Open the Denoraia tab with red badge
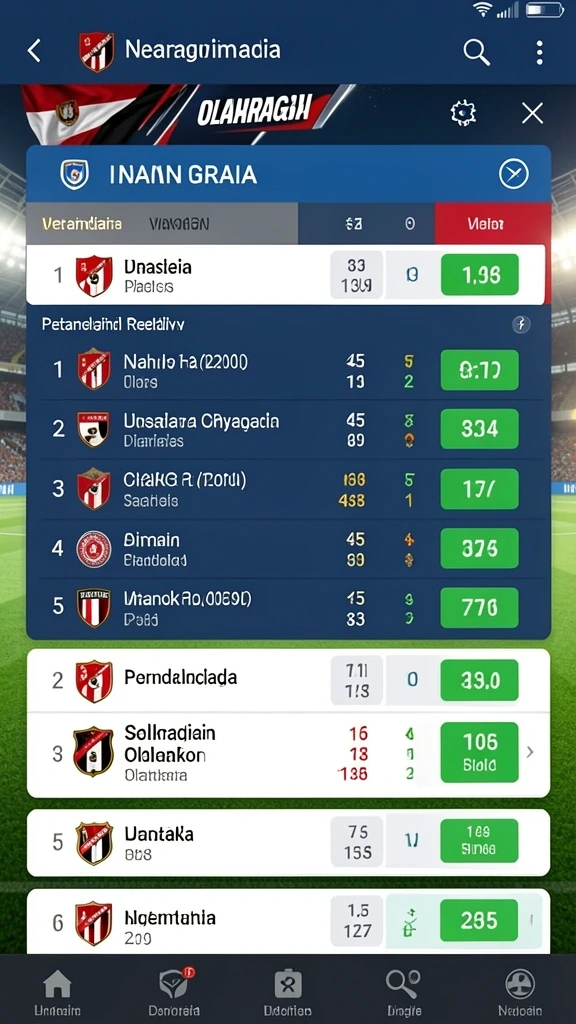The height and width of the screenshot is (1024, 576). tap(174, 992)
